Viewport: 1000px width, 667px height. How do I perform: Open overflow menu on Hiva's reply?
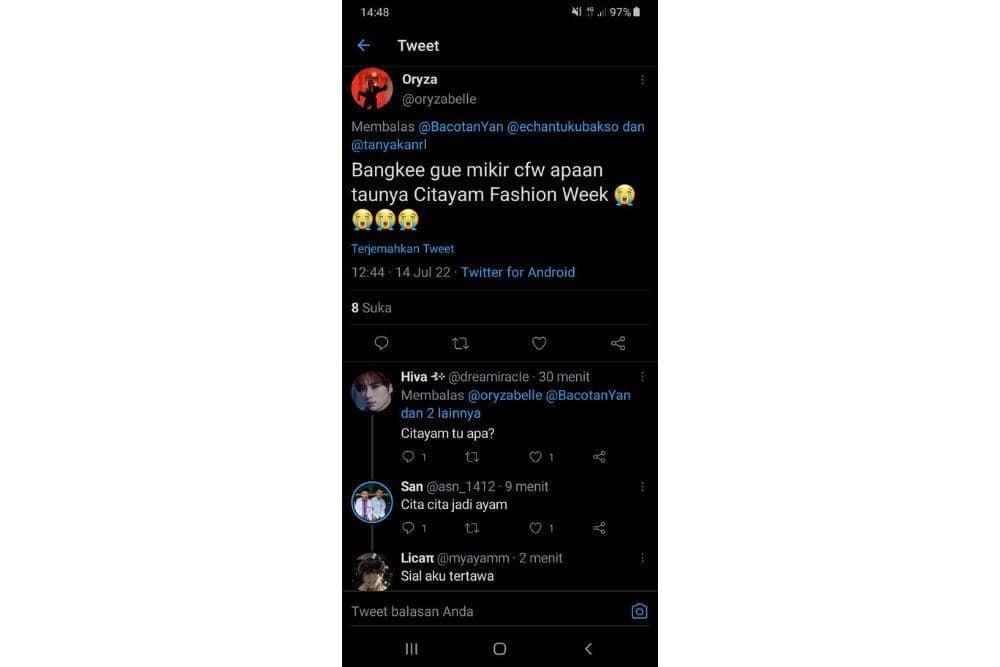coord(642,377)
